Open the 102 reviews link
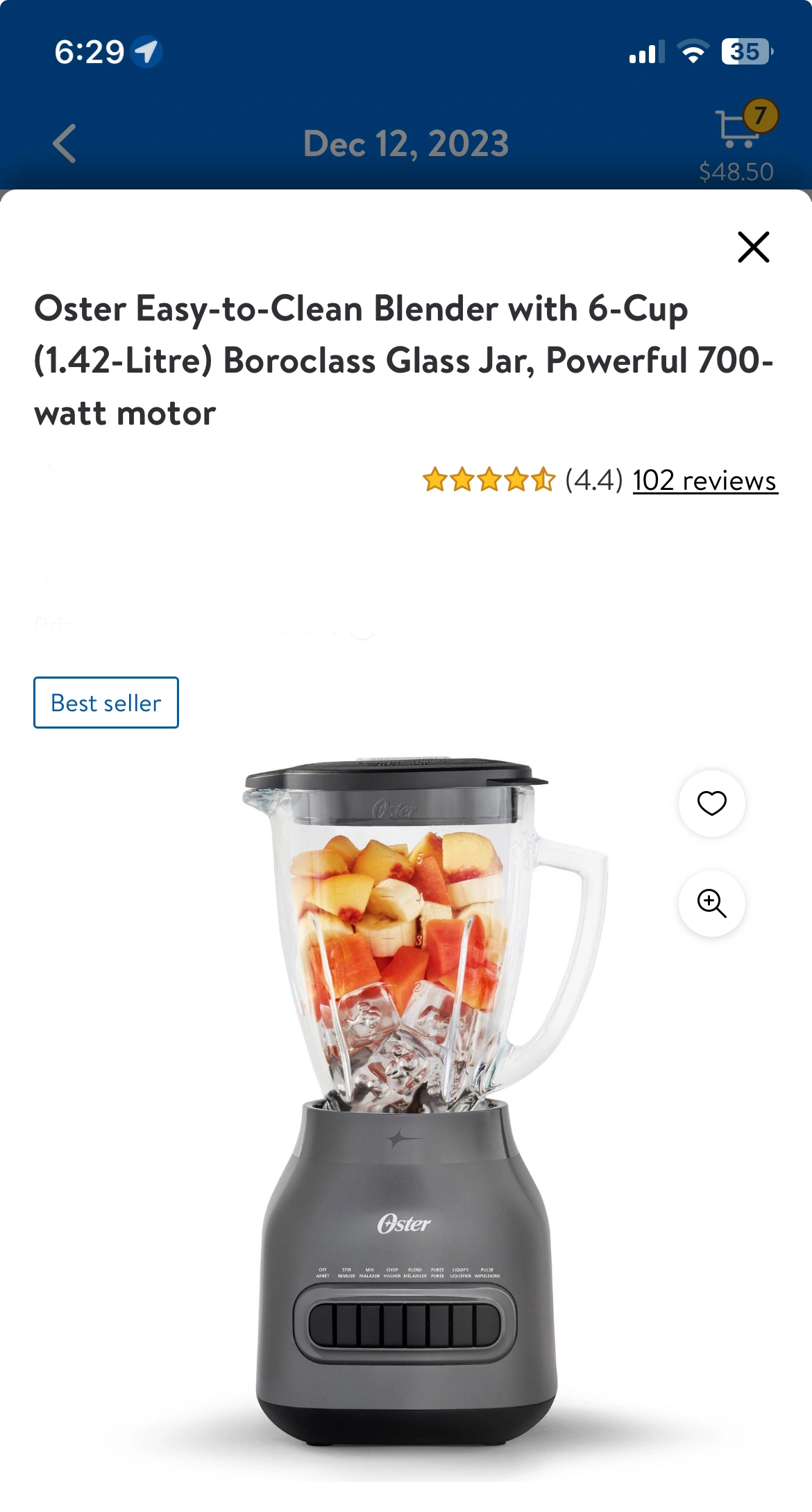 (704, 480)
